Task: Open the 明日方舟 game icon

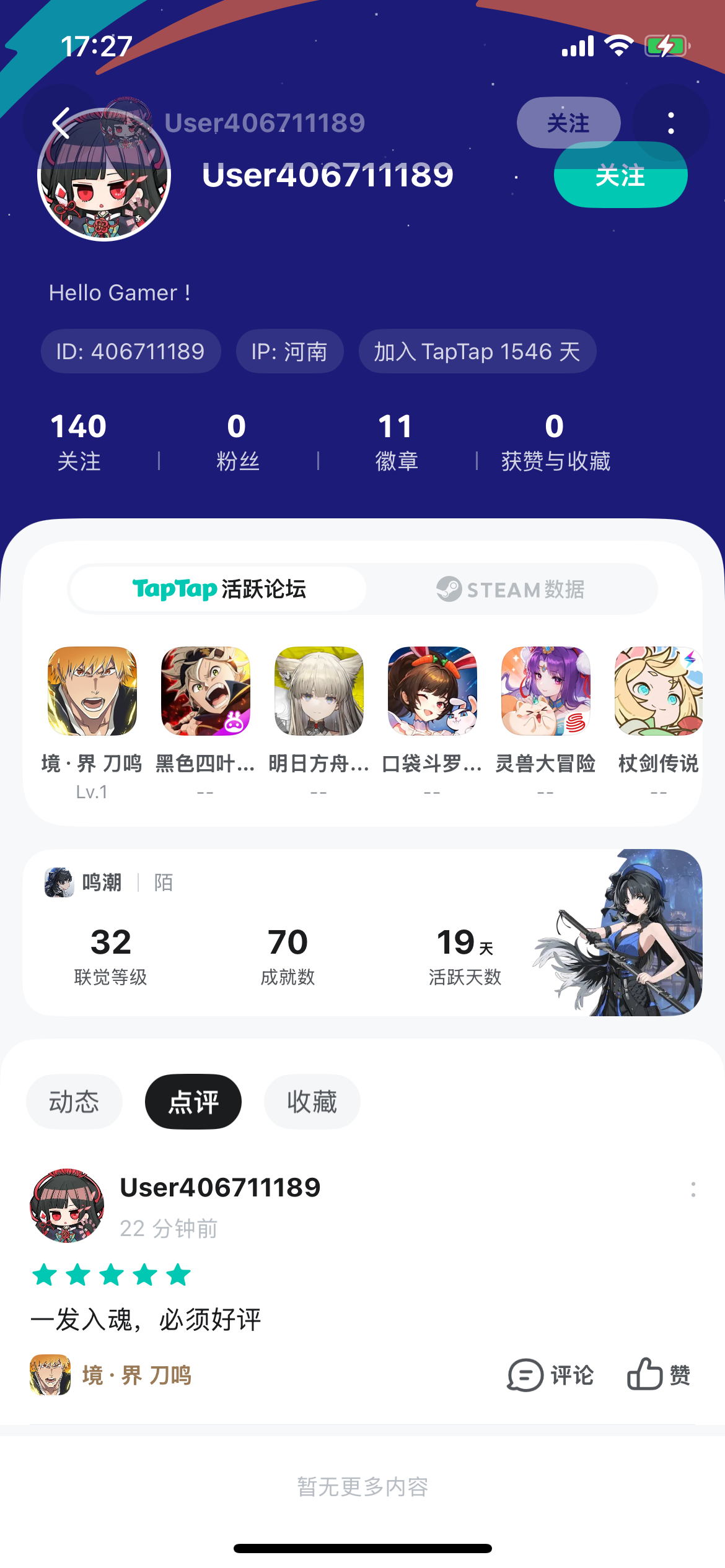Action: pos(318,691)
